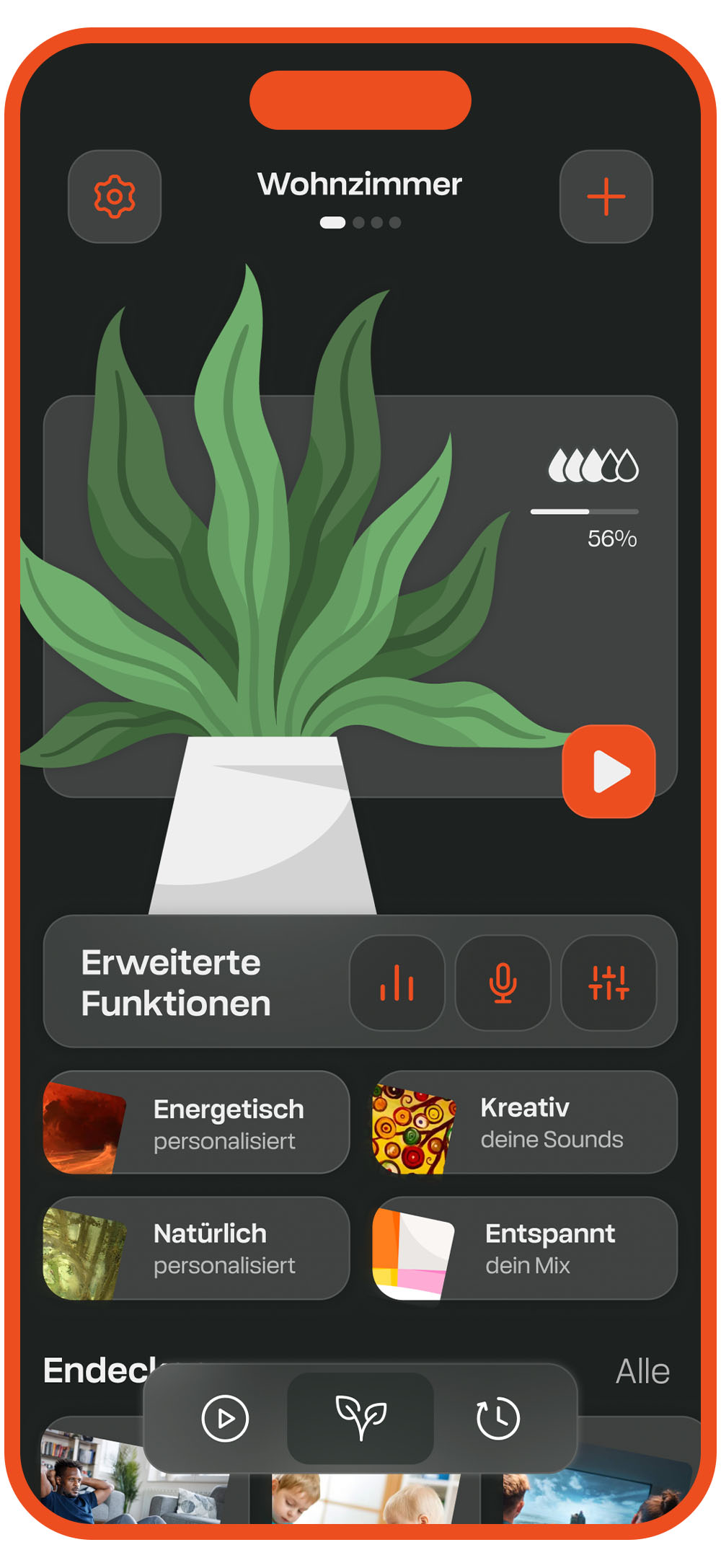721x1568 pixels.
Task: Choose the Entspannt dein Mix card
Action: point(525,1248)
